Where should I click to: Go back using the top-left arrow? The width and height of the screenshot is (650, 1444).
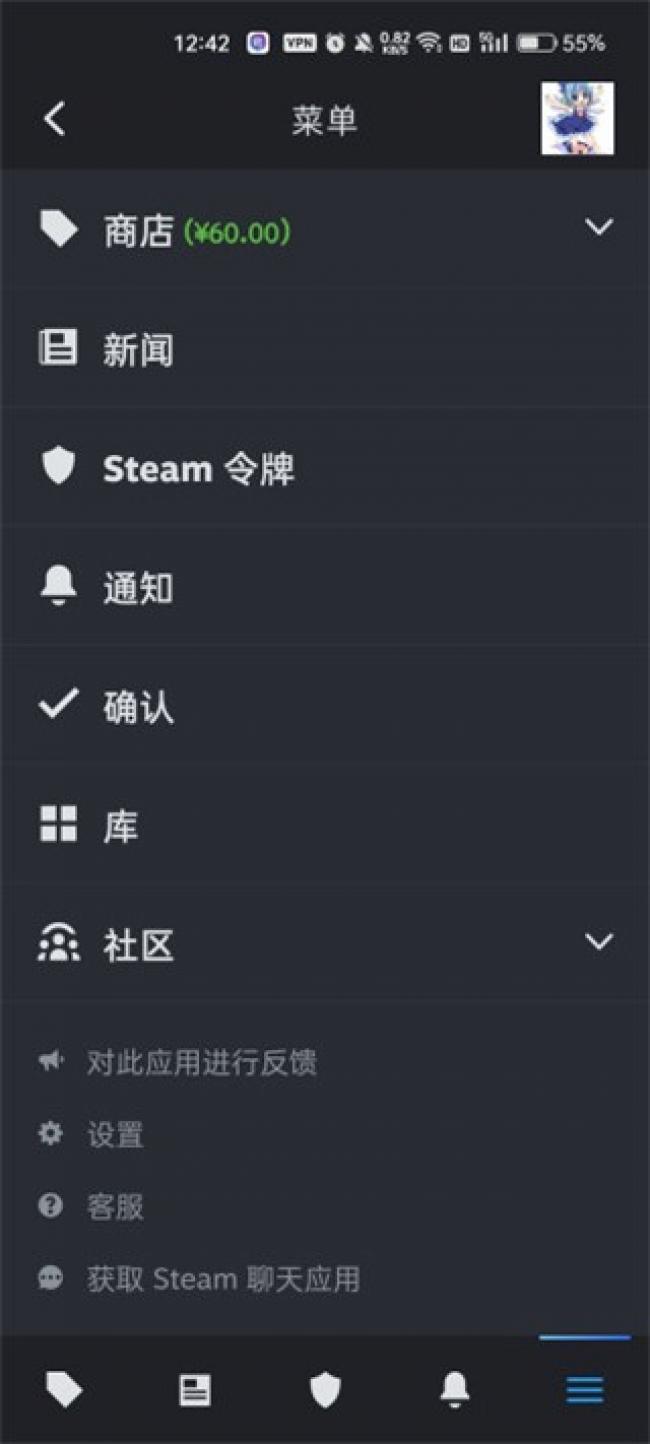55,119
